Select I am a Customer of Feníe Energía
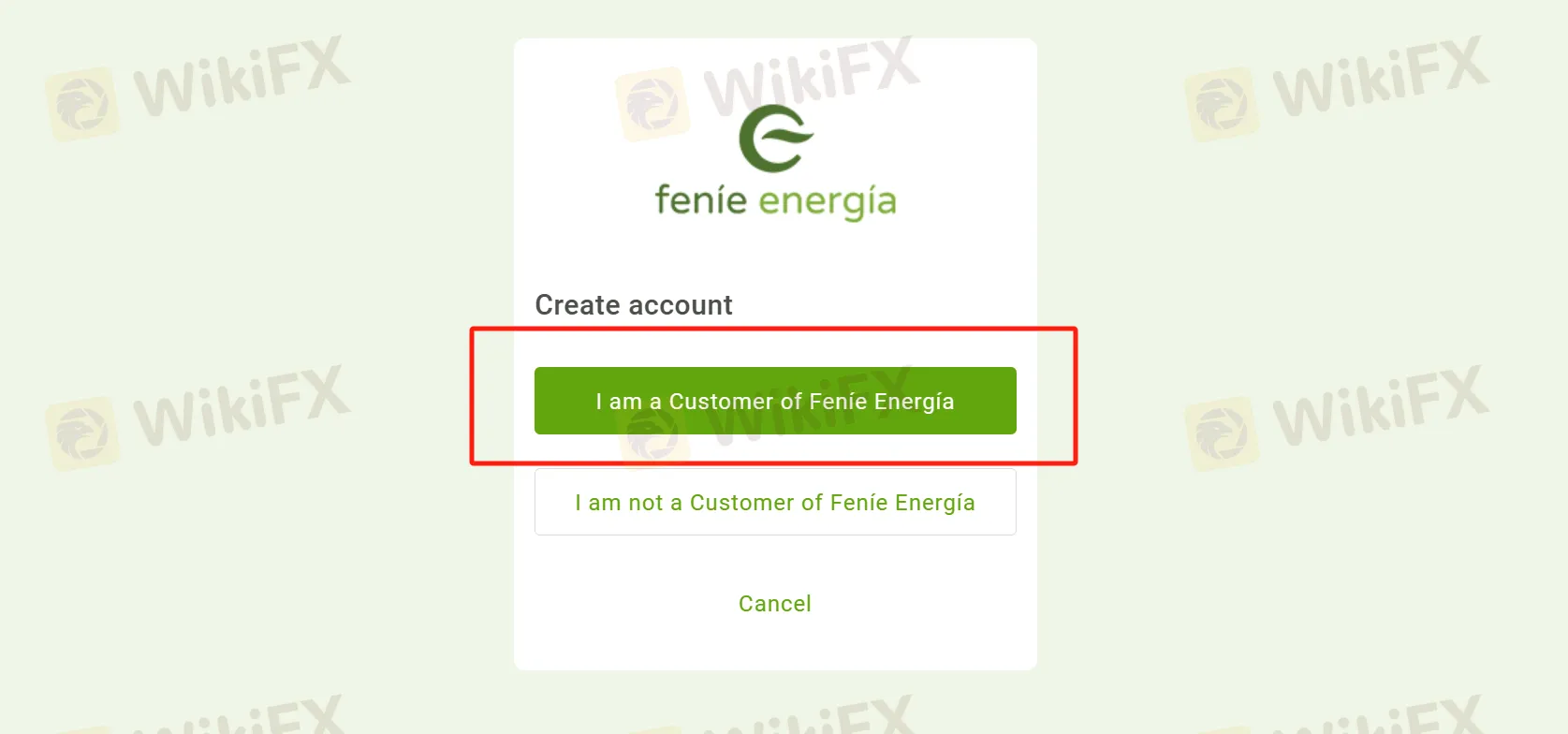Viewport: 1568px width, 734px height. (x=775, y=401)
